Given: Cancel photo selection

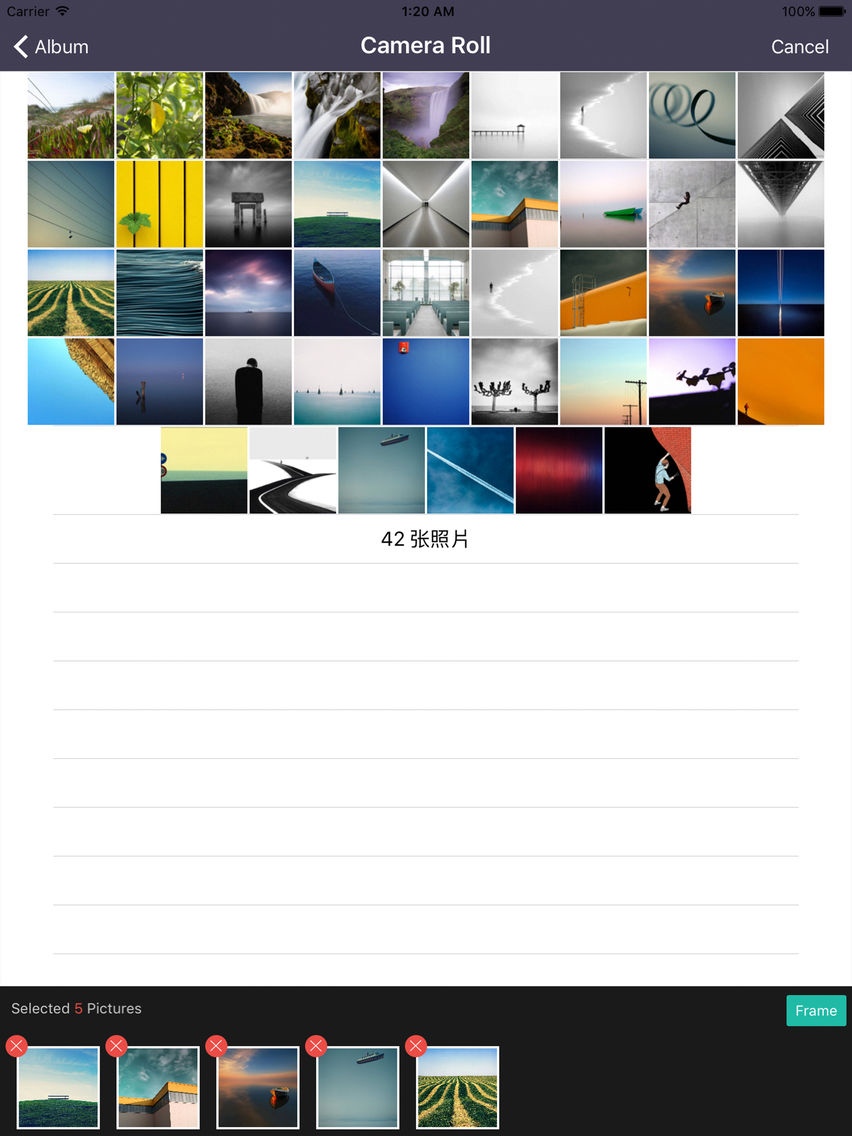Looking at the screenshot, I should click(x=799, y=46).
